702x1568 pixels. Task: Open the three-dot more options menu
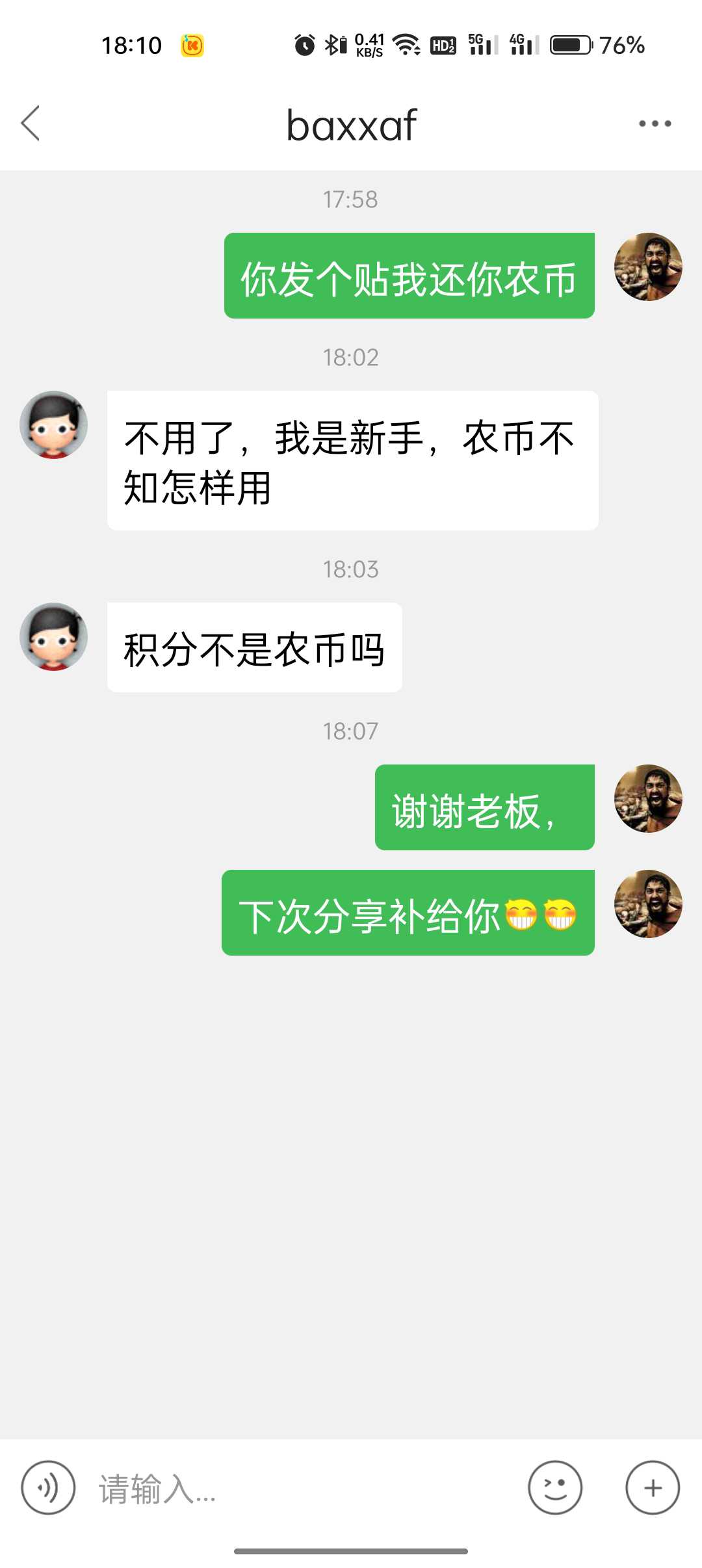(655, 123)
